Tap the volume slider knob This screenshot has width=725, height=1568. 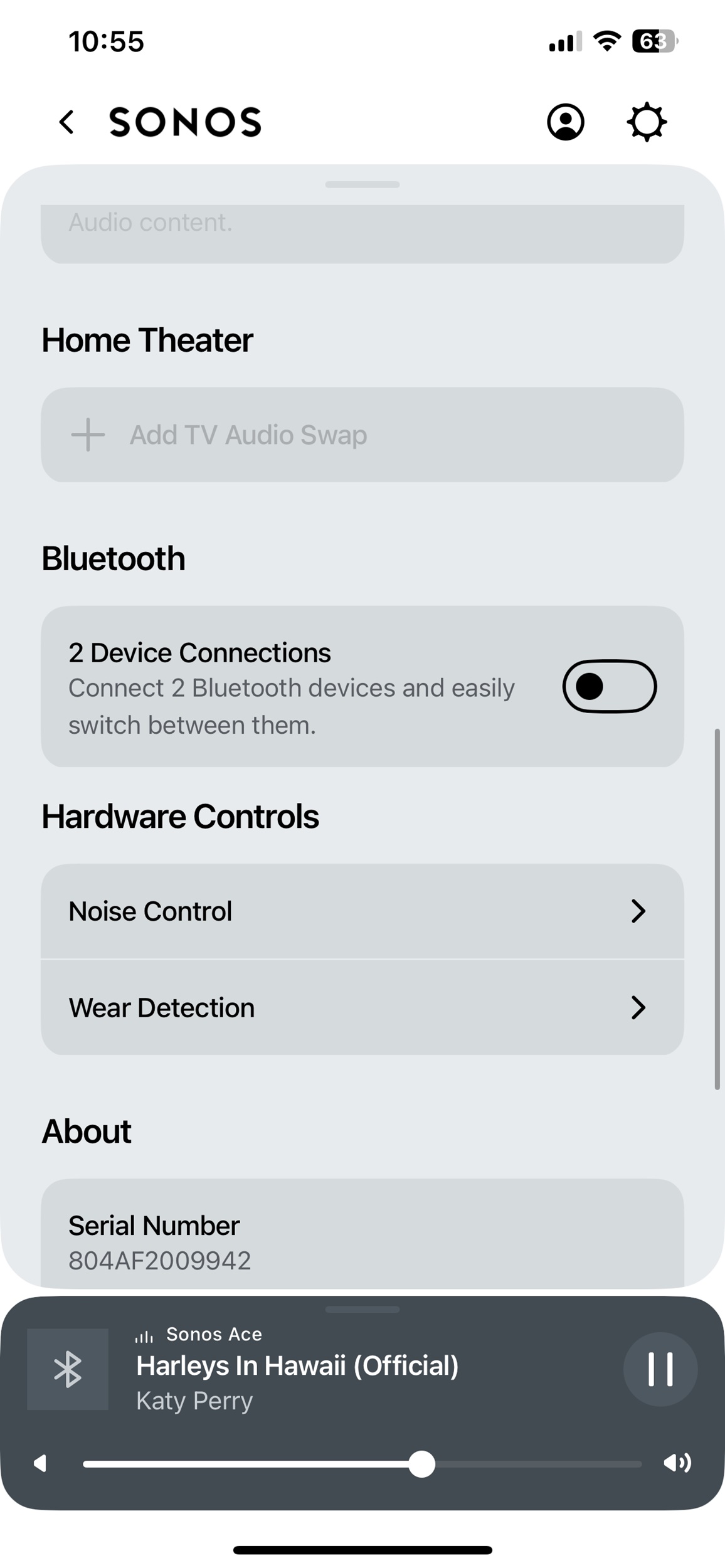point(421,1464)
